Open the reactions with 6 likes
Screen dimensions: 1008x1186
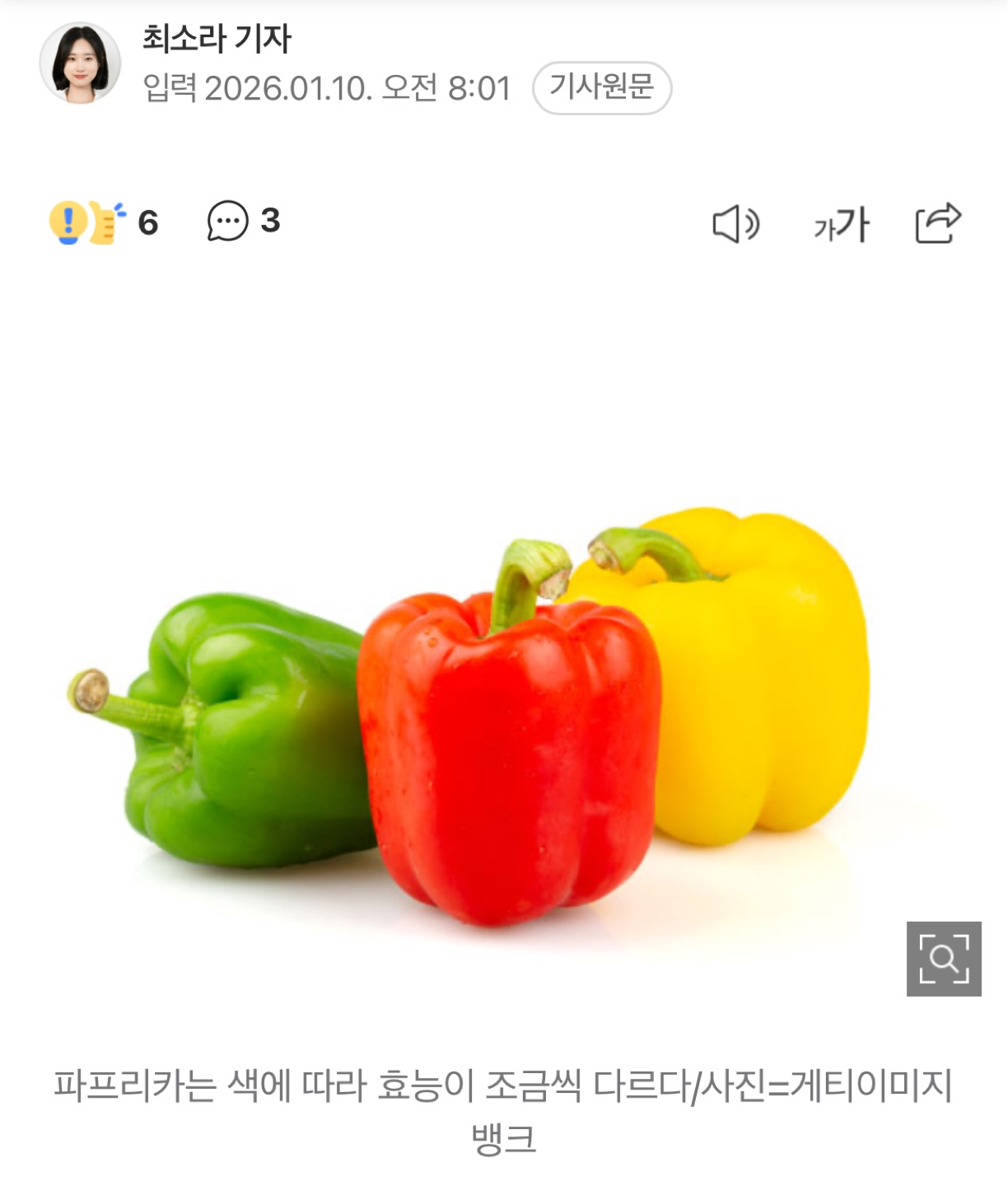[103, 222]
